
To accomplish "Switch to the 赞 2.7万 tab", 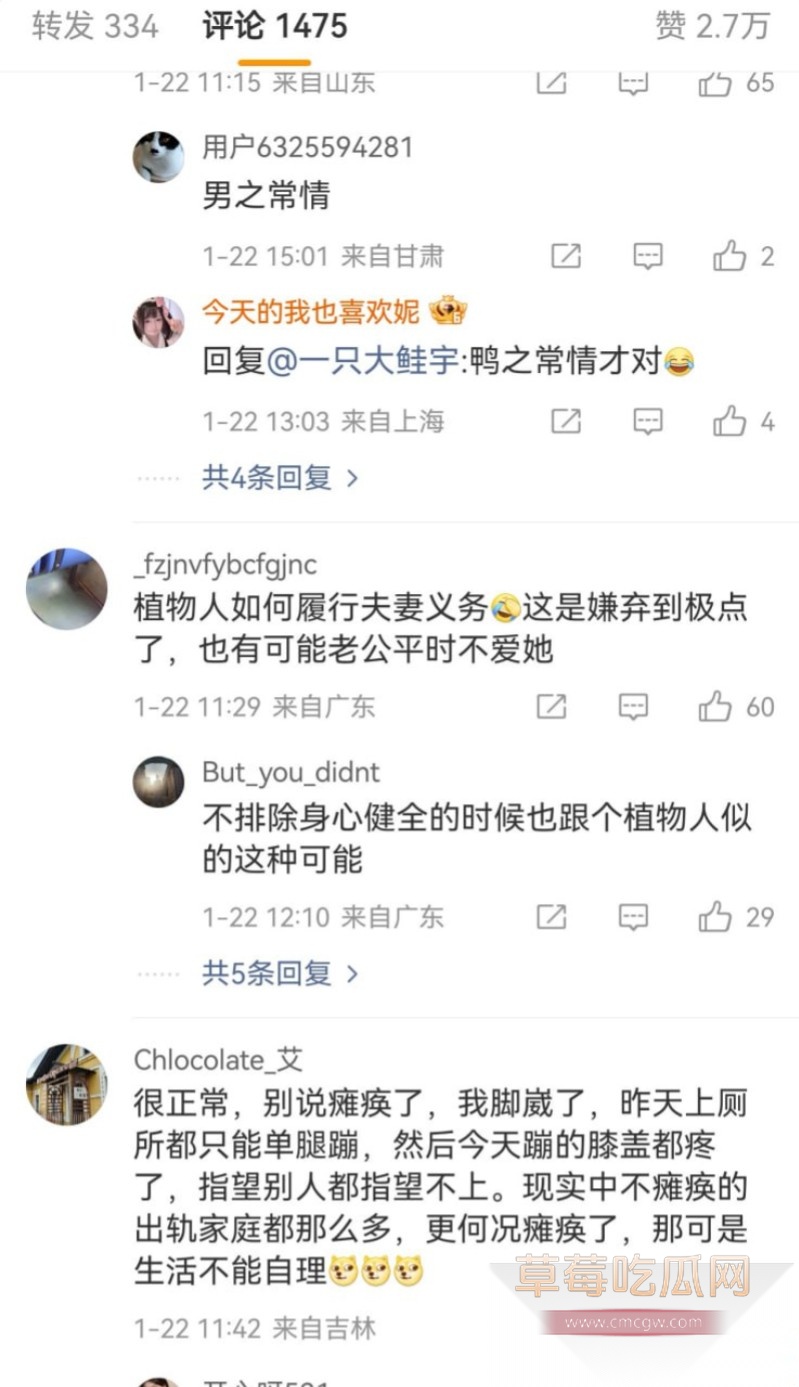I will 712,27.
